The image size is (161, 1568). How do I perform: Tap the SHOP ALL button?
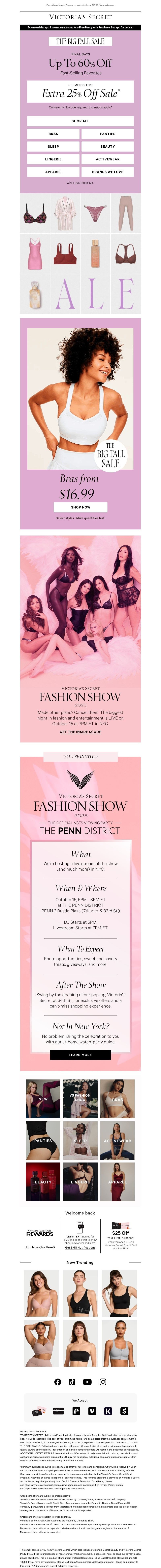(x=80, y=121)
